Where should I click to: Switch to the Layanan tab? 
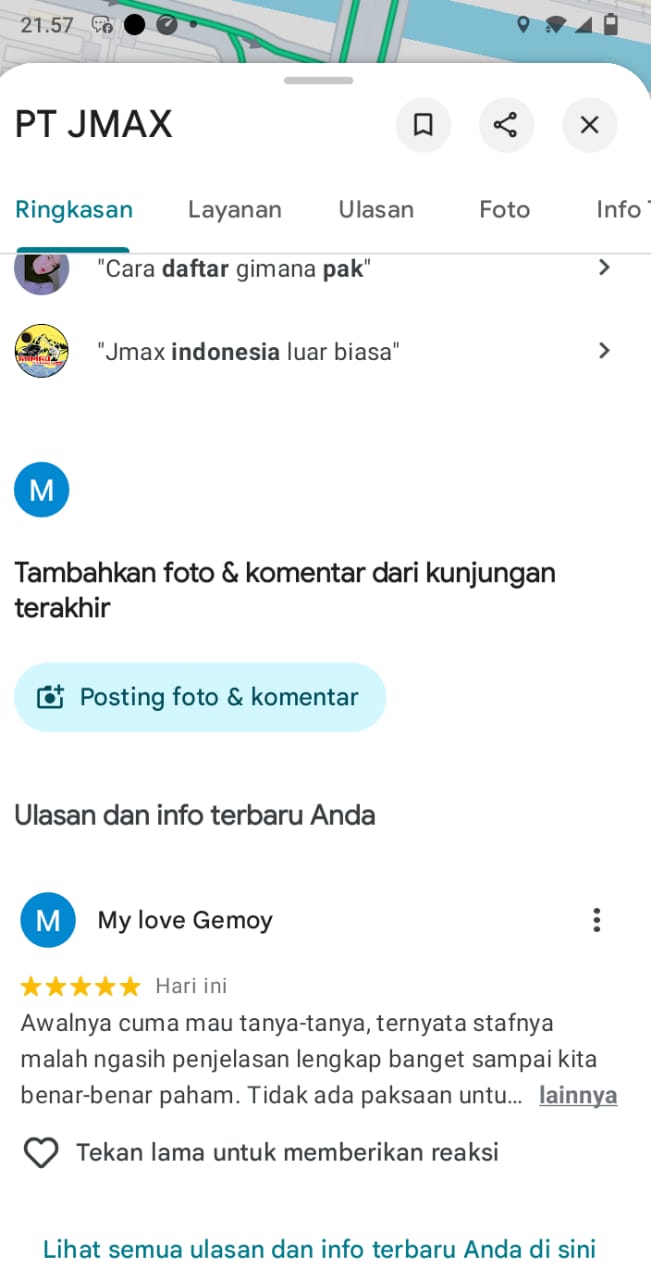(x=235, y=210)
